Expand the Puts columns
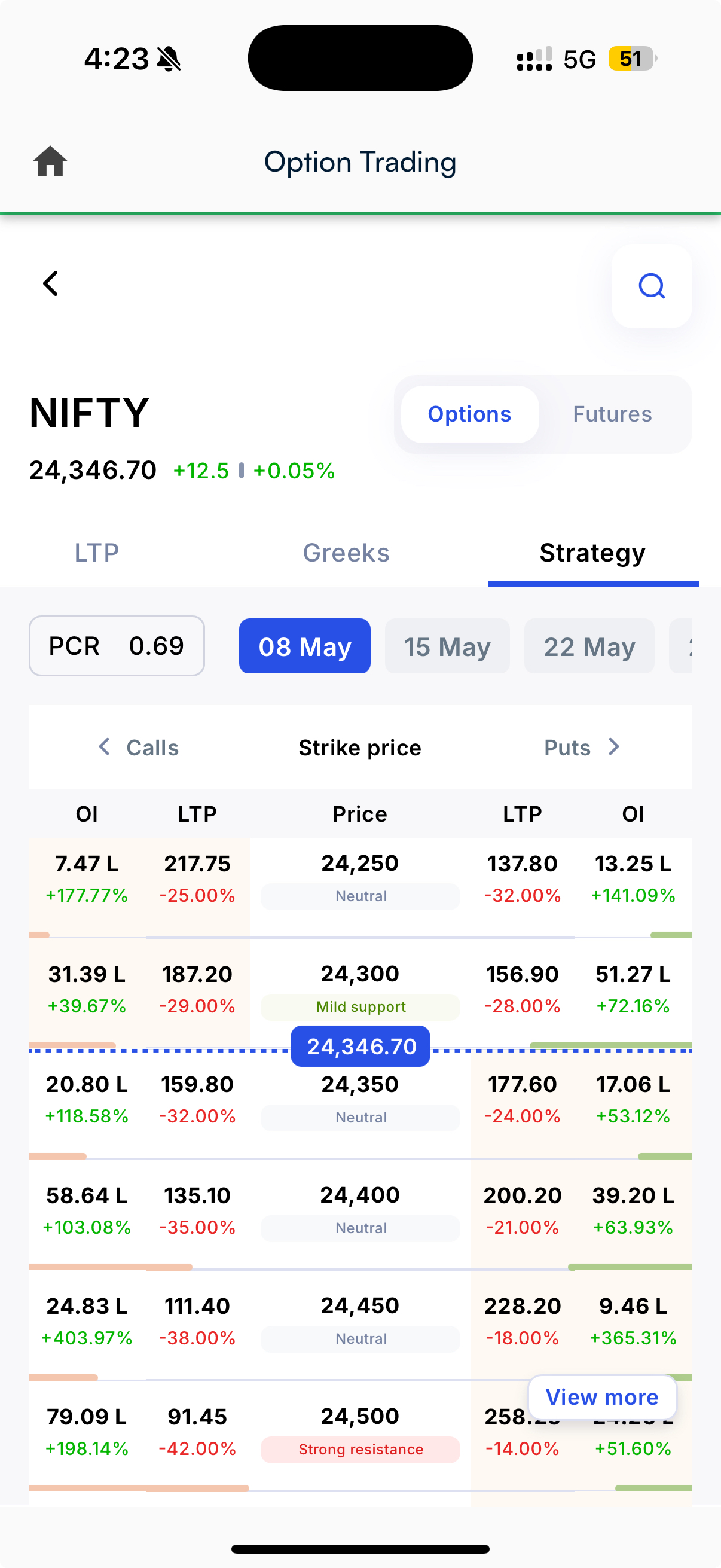This screenshot has height=1568, width=721. pos(581,748)
